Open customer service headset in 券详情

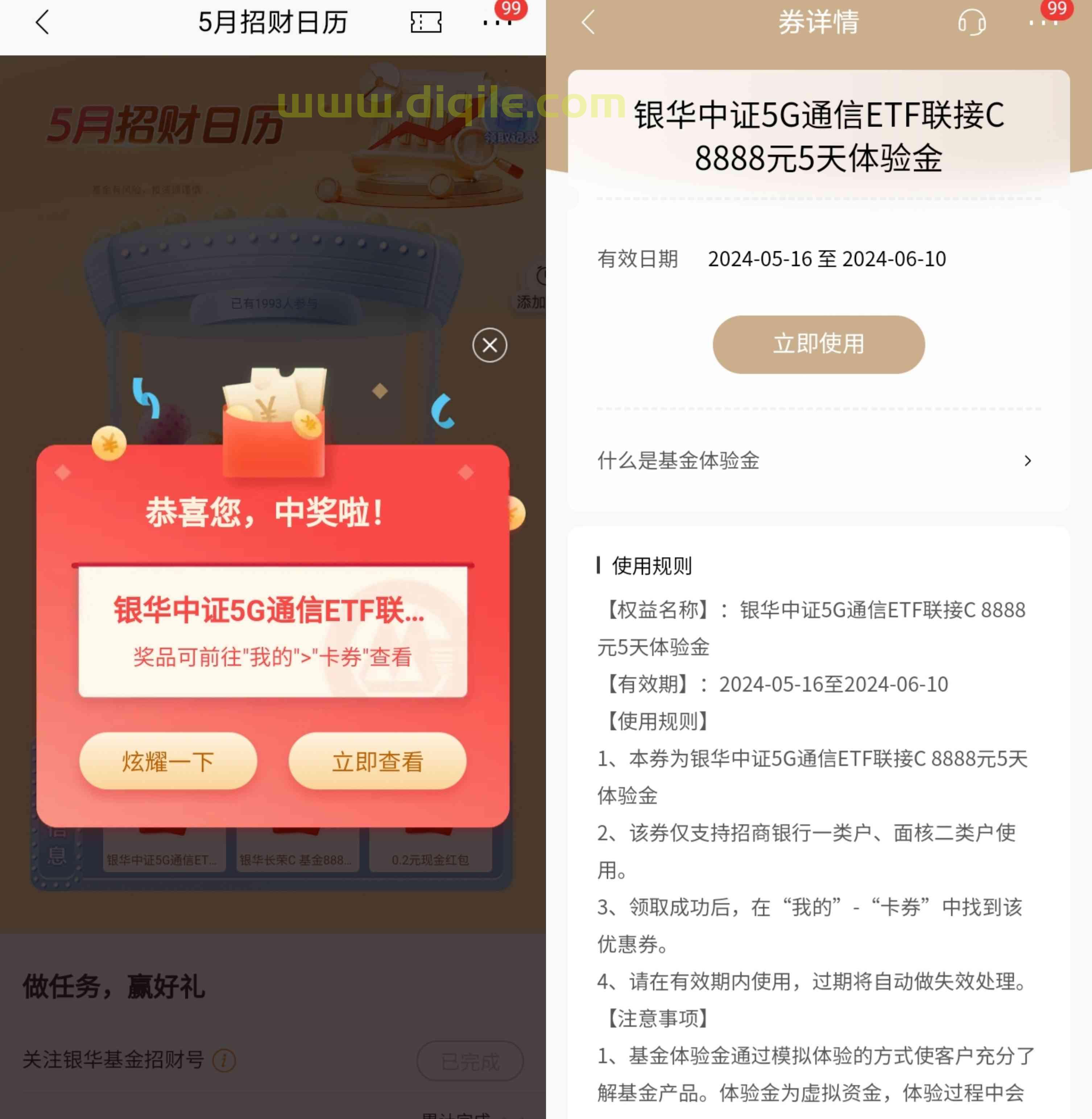(x=972, y=23)
